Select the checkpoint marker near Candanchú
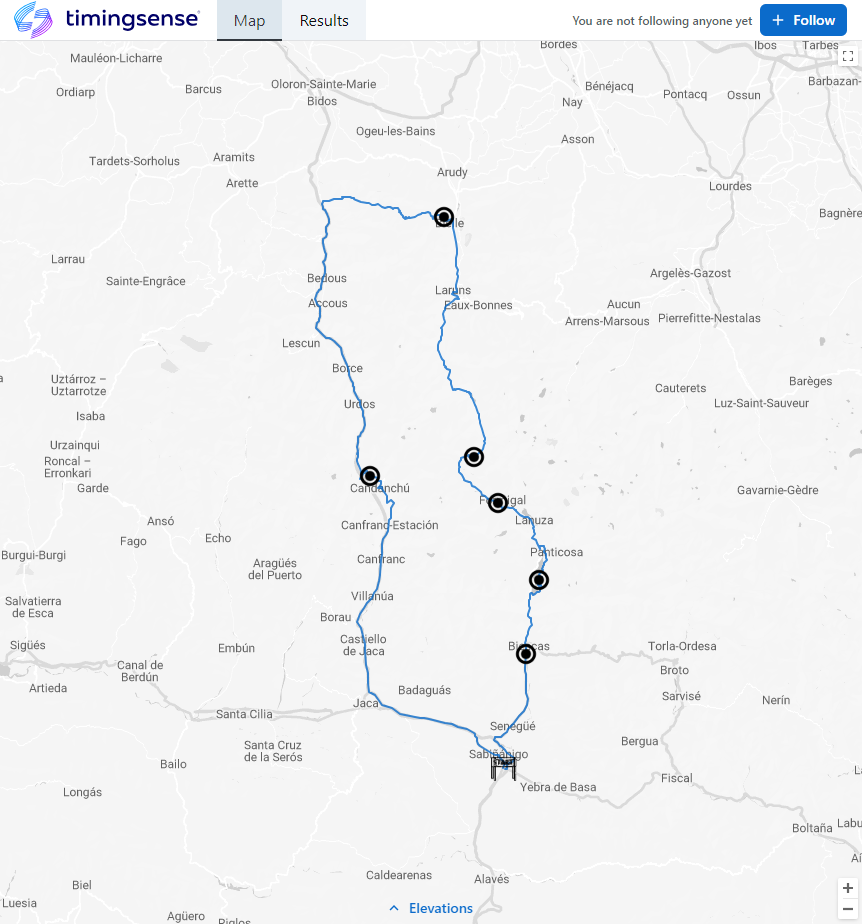The height and width of the screenshot is (924, 862). point(369,475)
